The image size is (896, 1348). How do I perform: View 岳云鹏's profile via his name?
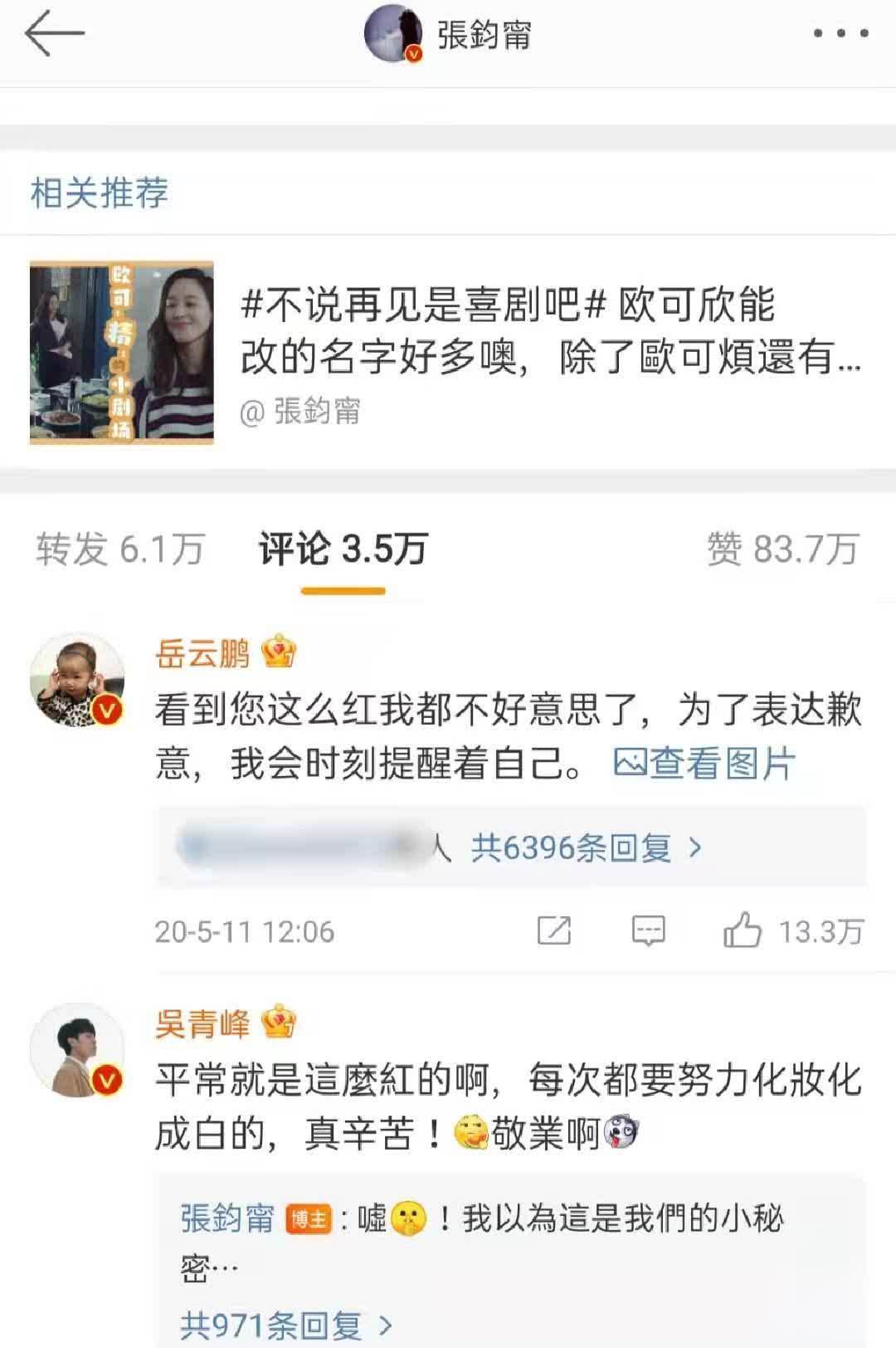point(202,654)
